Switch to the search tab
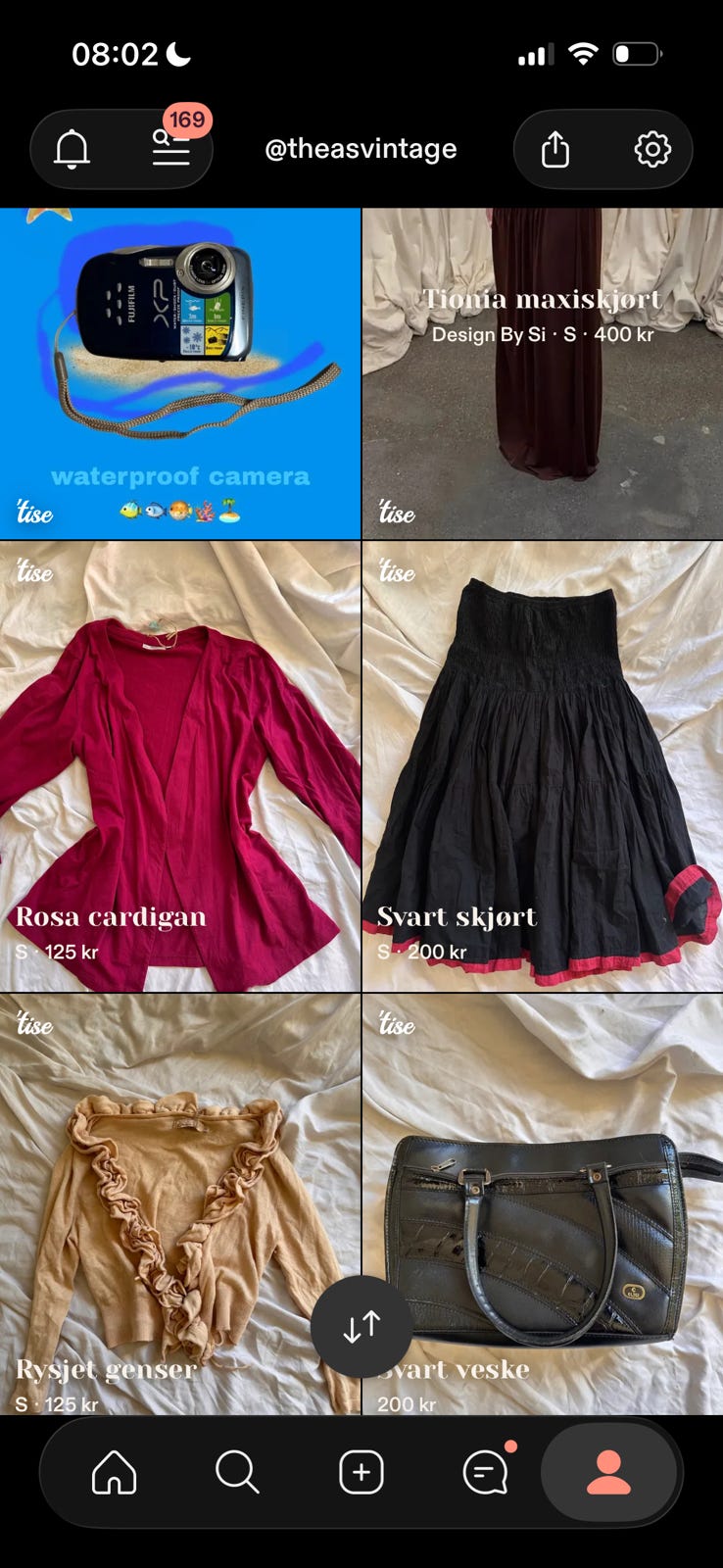Image resolution: width=723 pixels, height=1568 pixels. (x=237, y=1472)
